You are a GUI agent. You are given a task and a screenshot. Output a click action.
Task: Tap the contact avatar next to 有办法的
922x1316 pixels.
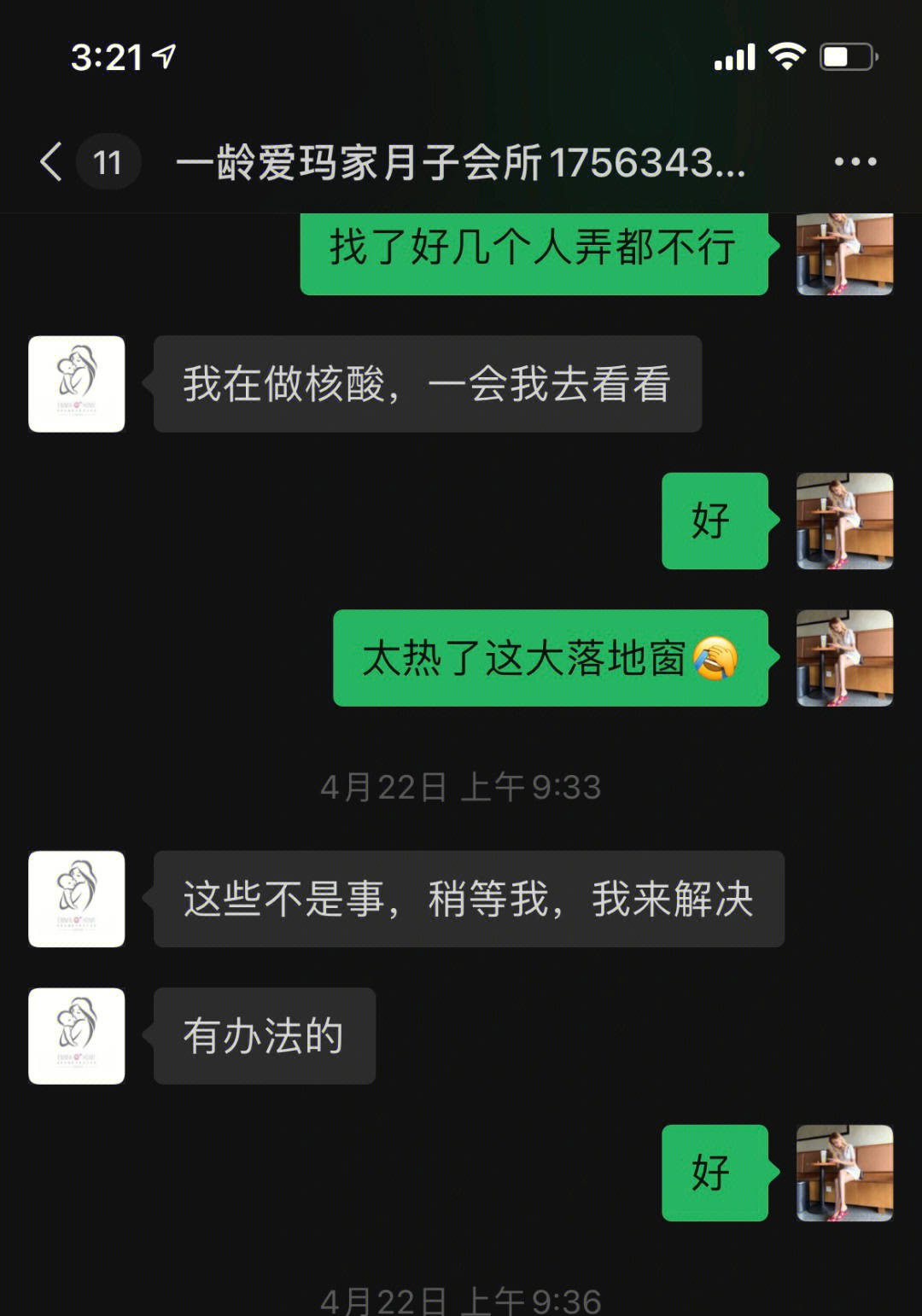(x=77, y=1036)
